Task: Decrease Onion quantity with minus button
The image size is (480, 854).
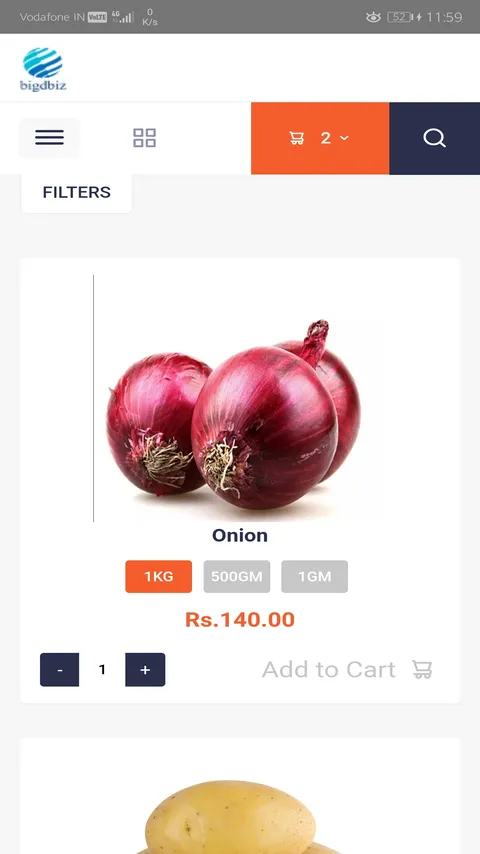Action: (x=59, y=669)
